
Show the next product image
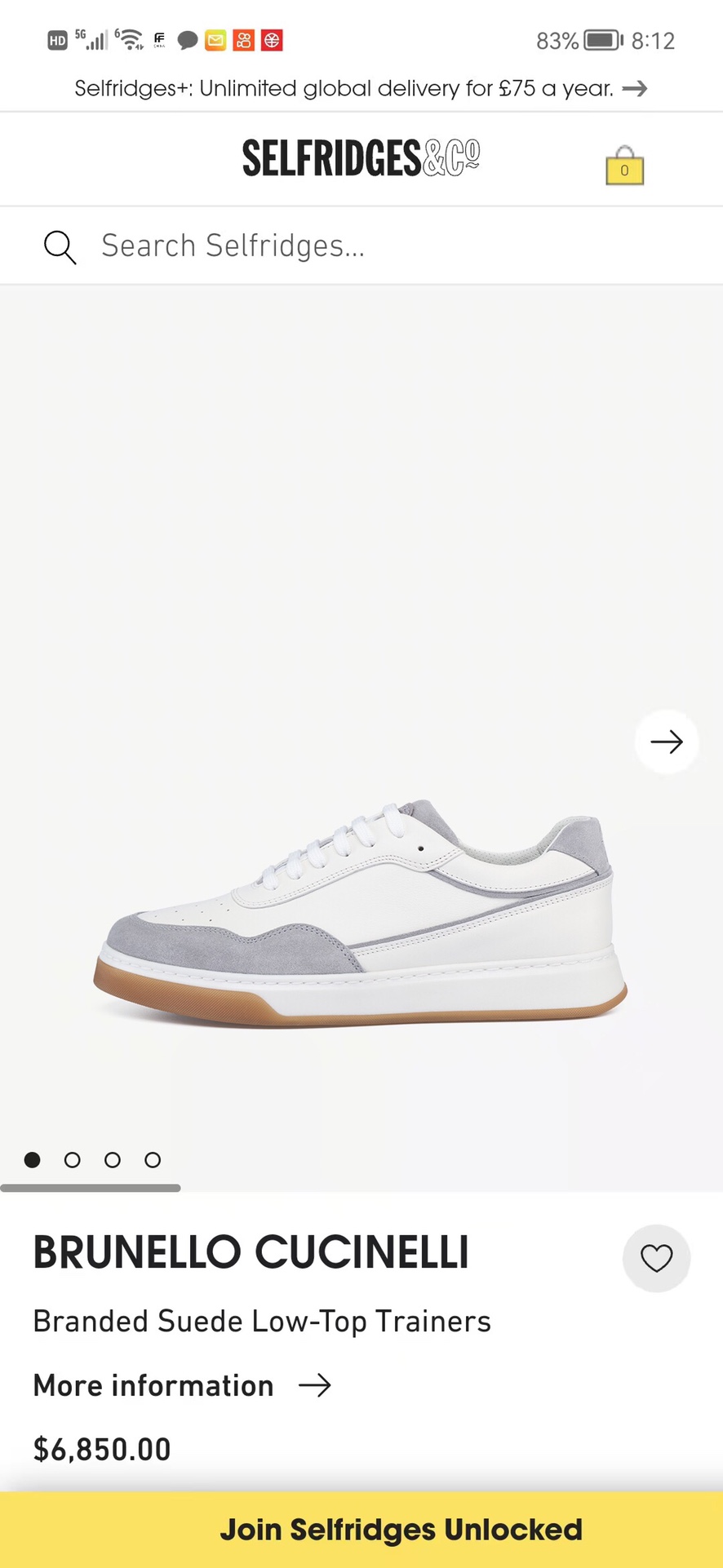[x=666, y=742]
